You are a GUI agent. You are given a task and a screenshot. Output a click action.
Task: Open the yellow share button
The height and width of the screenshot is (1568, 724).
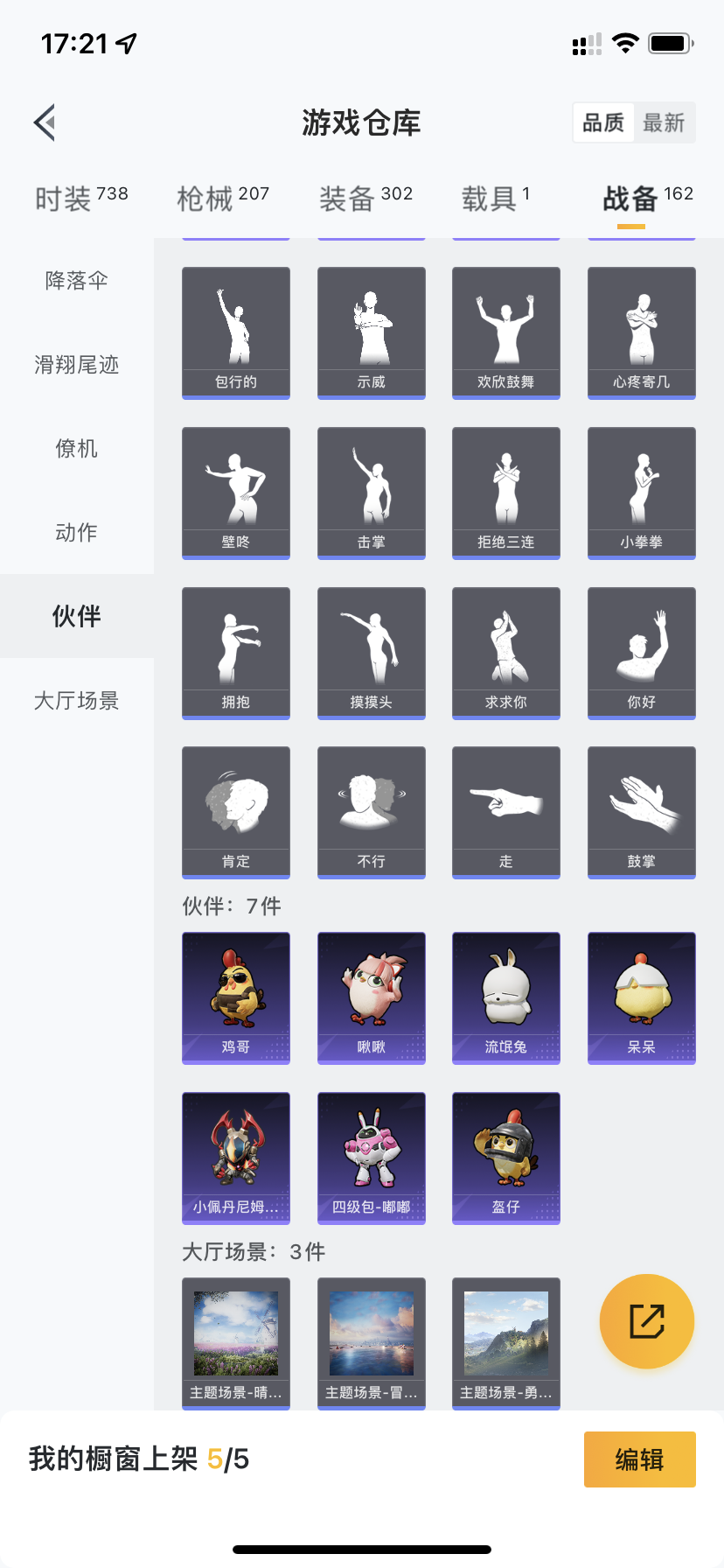tap(645, 1320)
